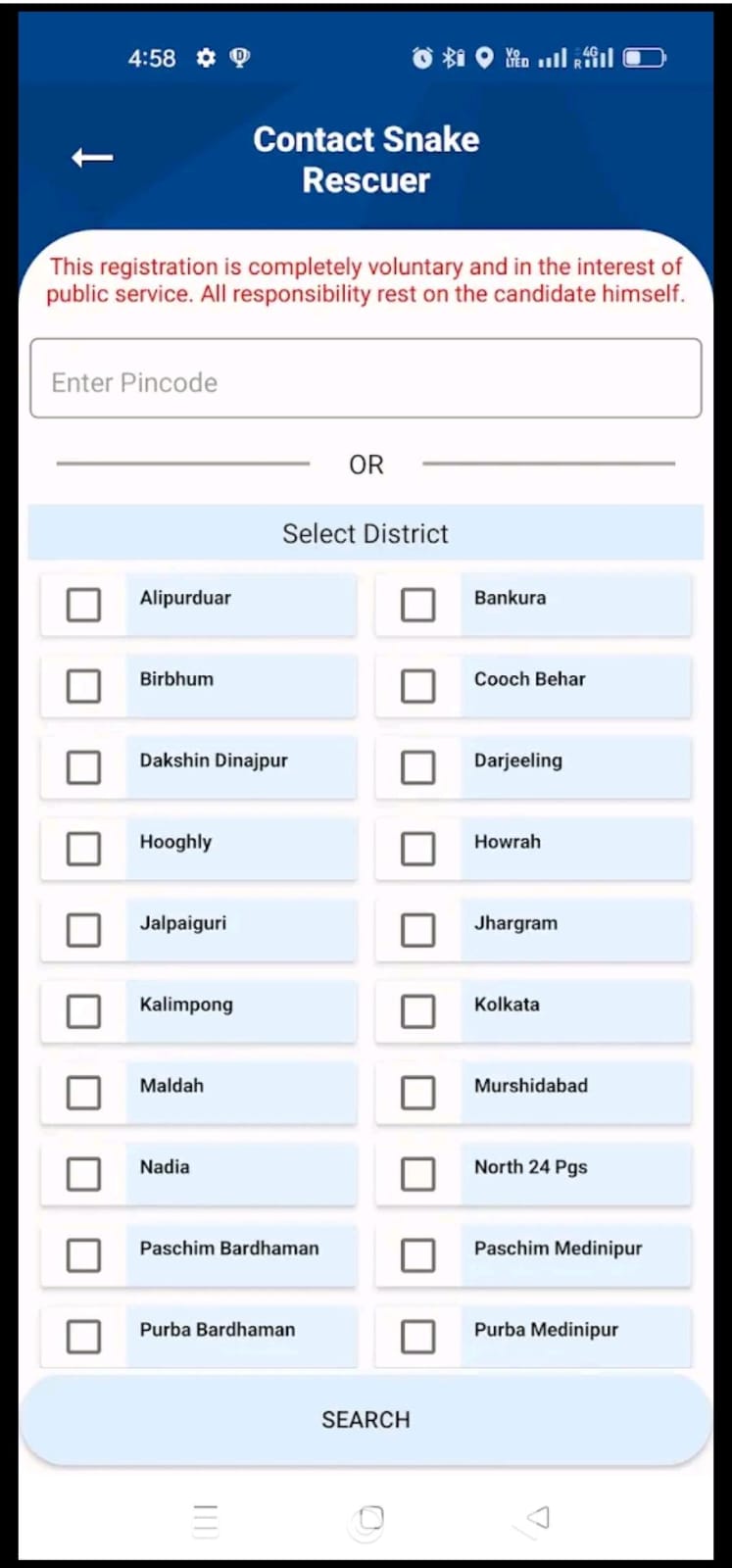This screenshot has width=732, height=1568.
Task: Open recent apps from navigation bar
Action: click(x=206, y=1520)
